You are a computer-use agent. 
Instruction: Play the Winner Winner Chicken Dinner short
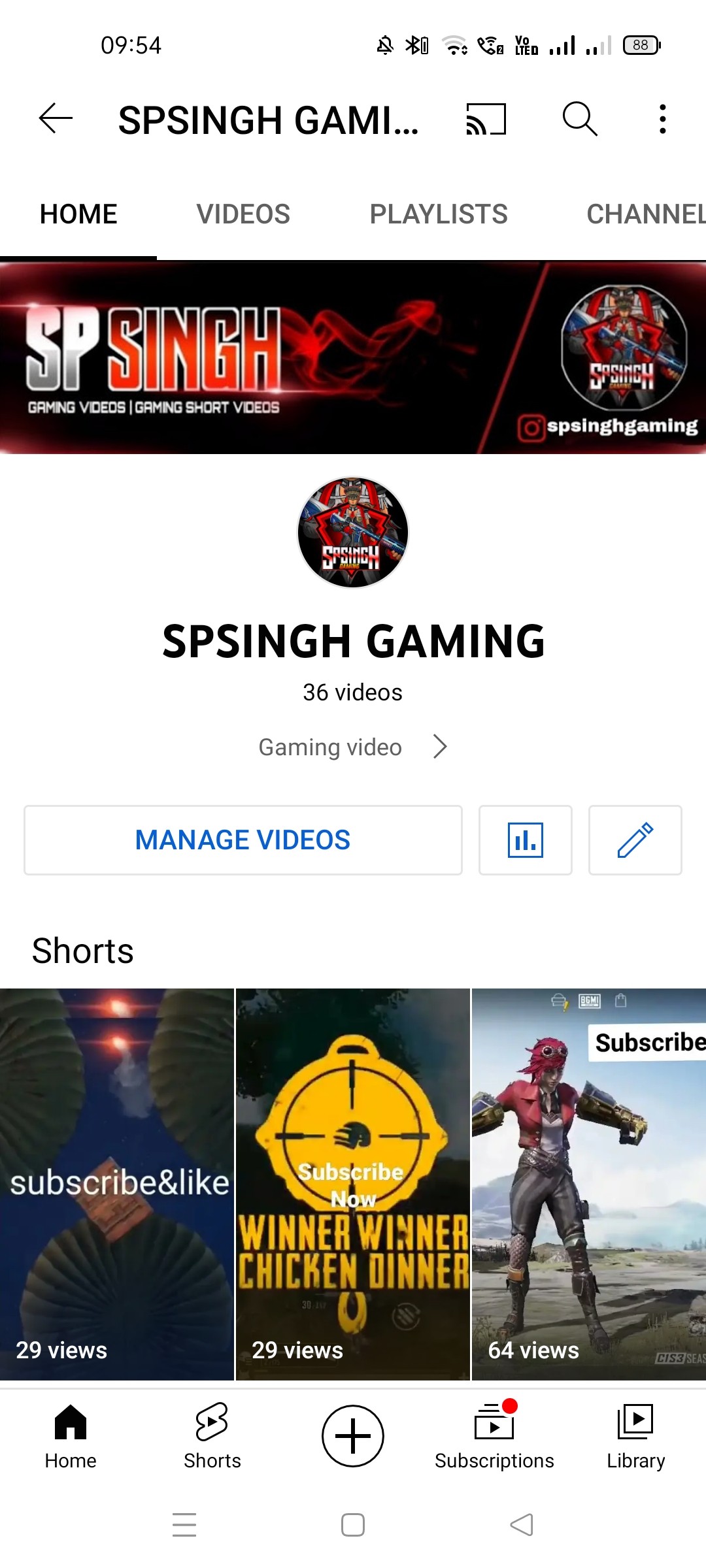point(353,1184)
